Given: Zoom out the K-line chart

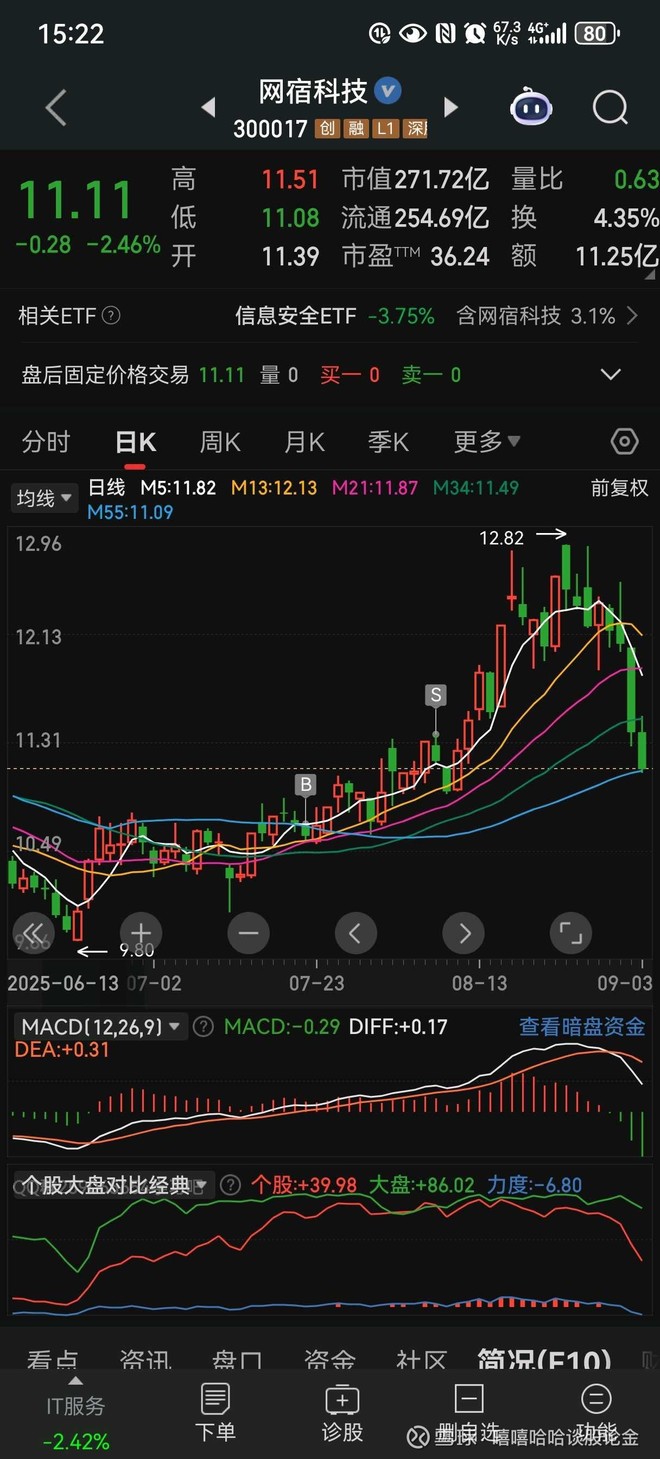Looking at the screenshot, I should coord(248,933).
